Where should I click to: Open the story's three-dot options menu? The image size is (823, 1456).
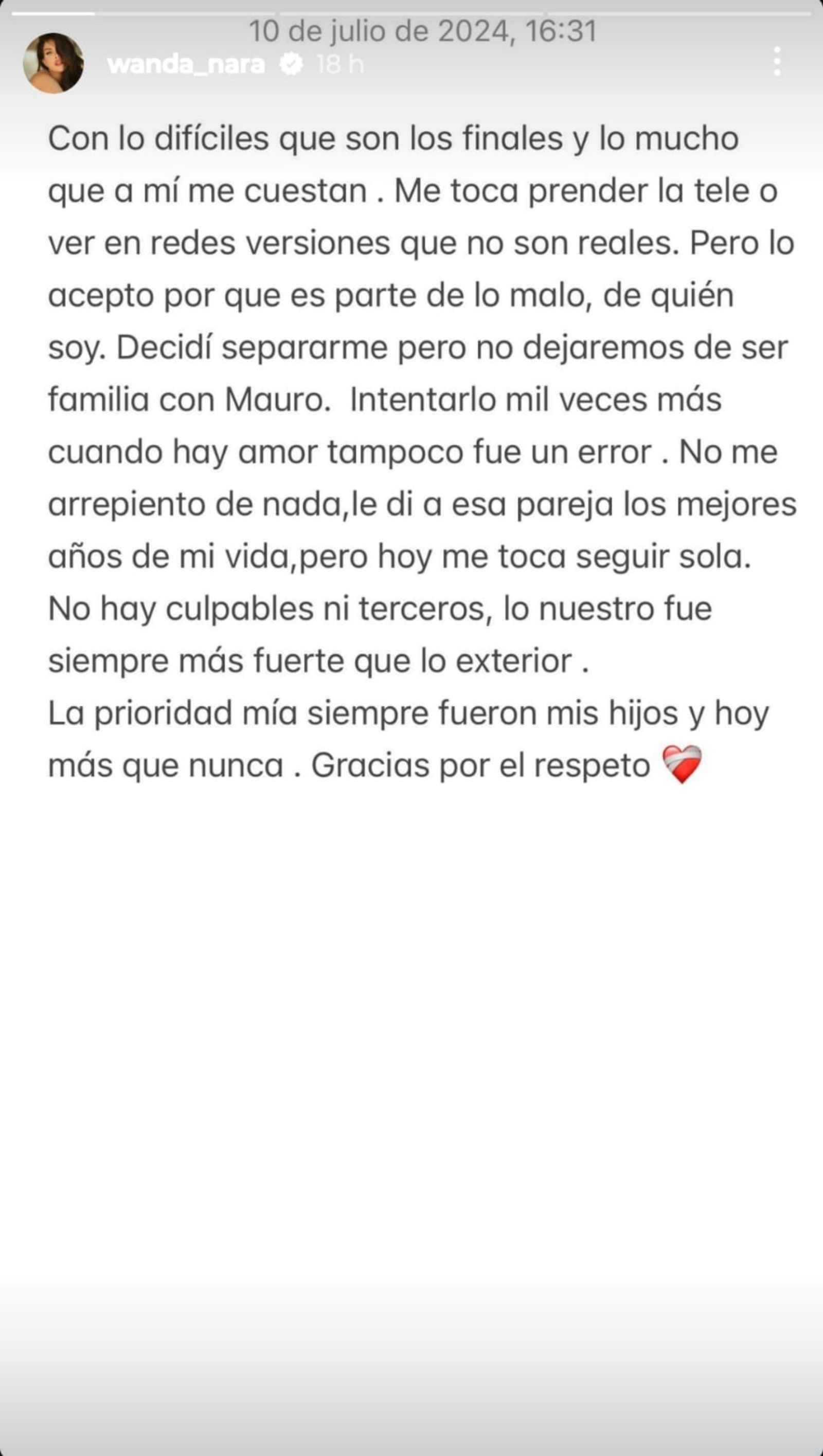coord(777,62)
